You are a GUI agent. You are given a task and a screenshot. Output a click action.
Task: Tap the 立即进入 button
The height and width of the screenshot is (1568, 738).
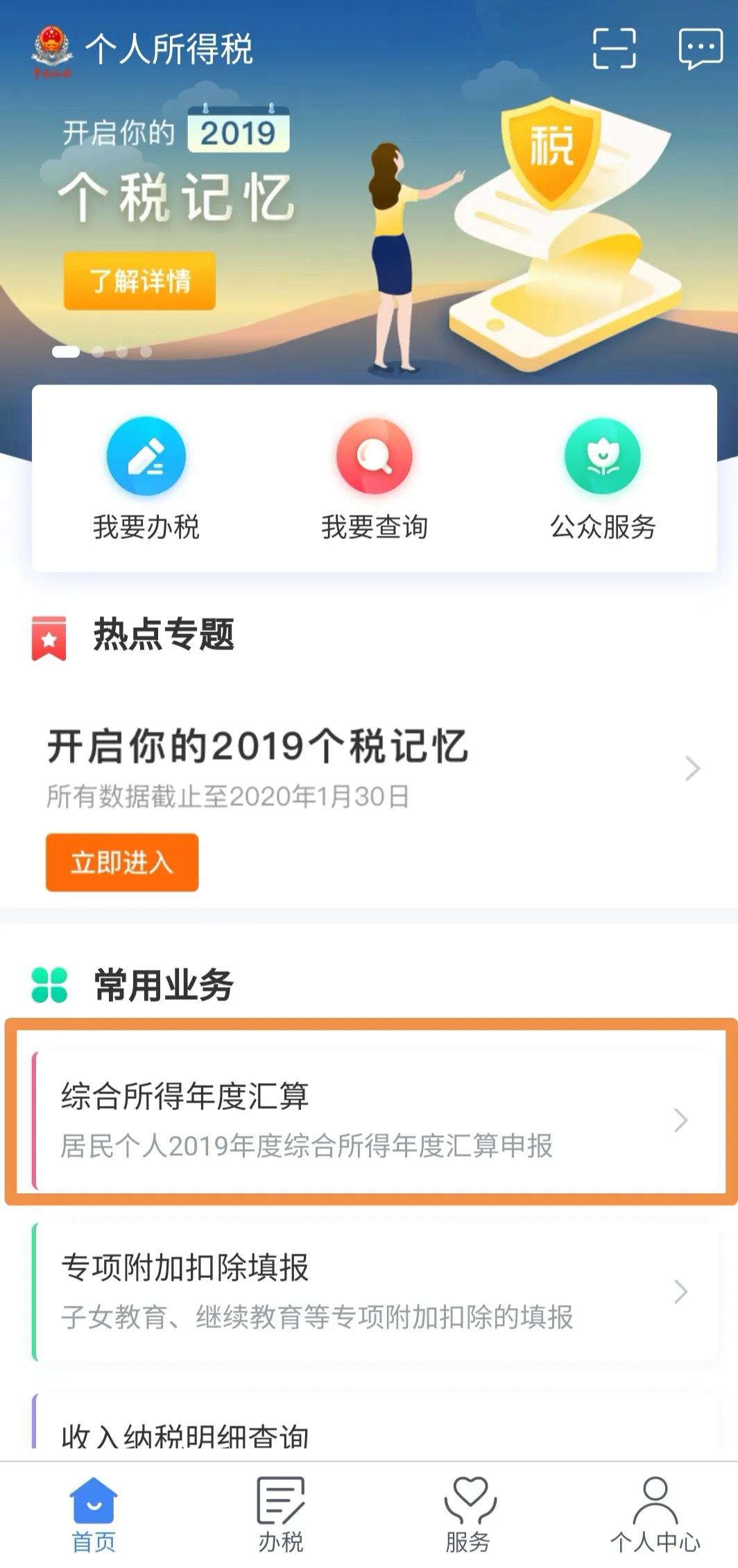tap(122, 862)
